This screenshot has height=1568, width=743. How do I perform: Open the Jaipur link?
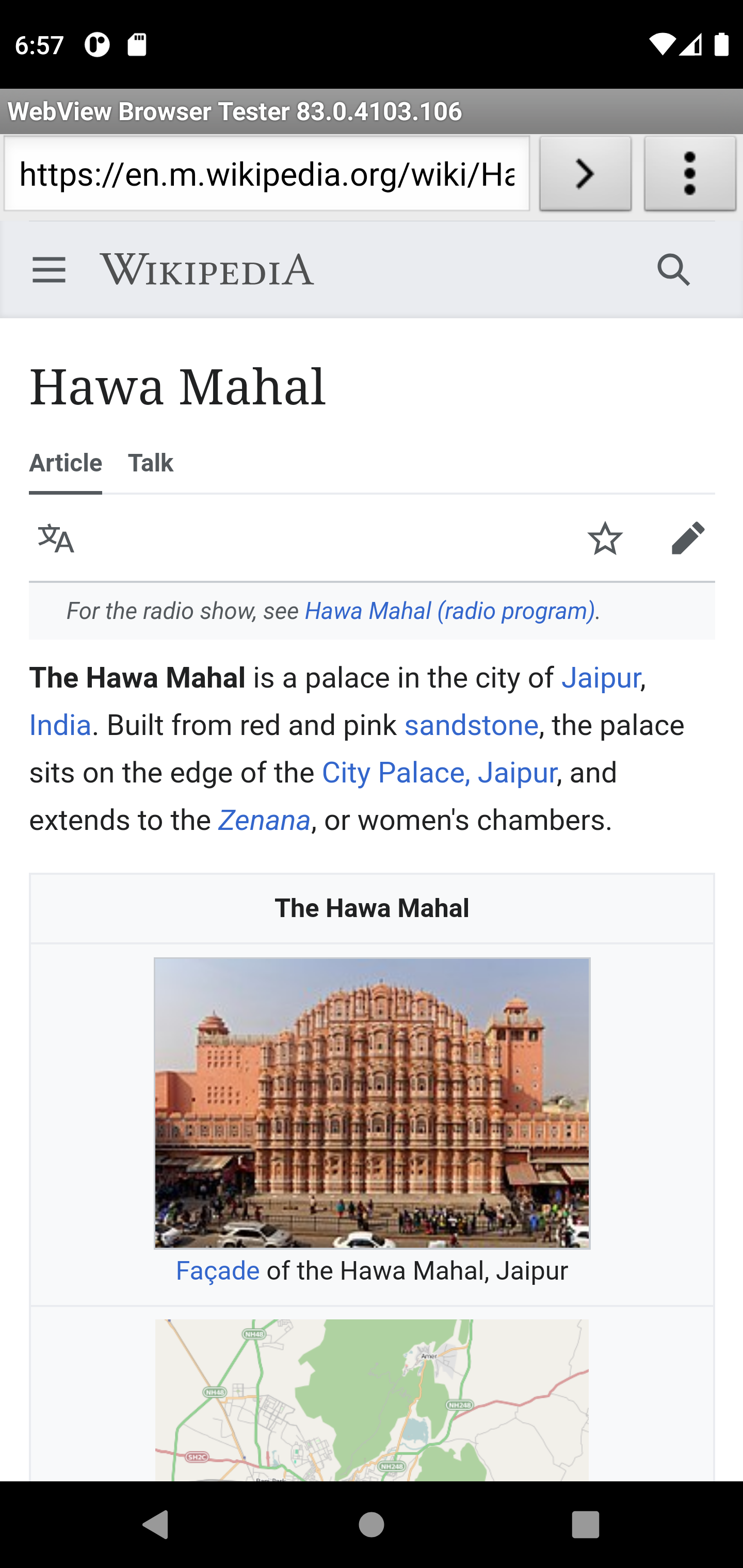[600, 677]
